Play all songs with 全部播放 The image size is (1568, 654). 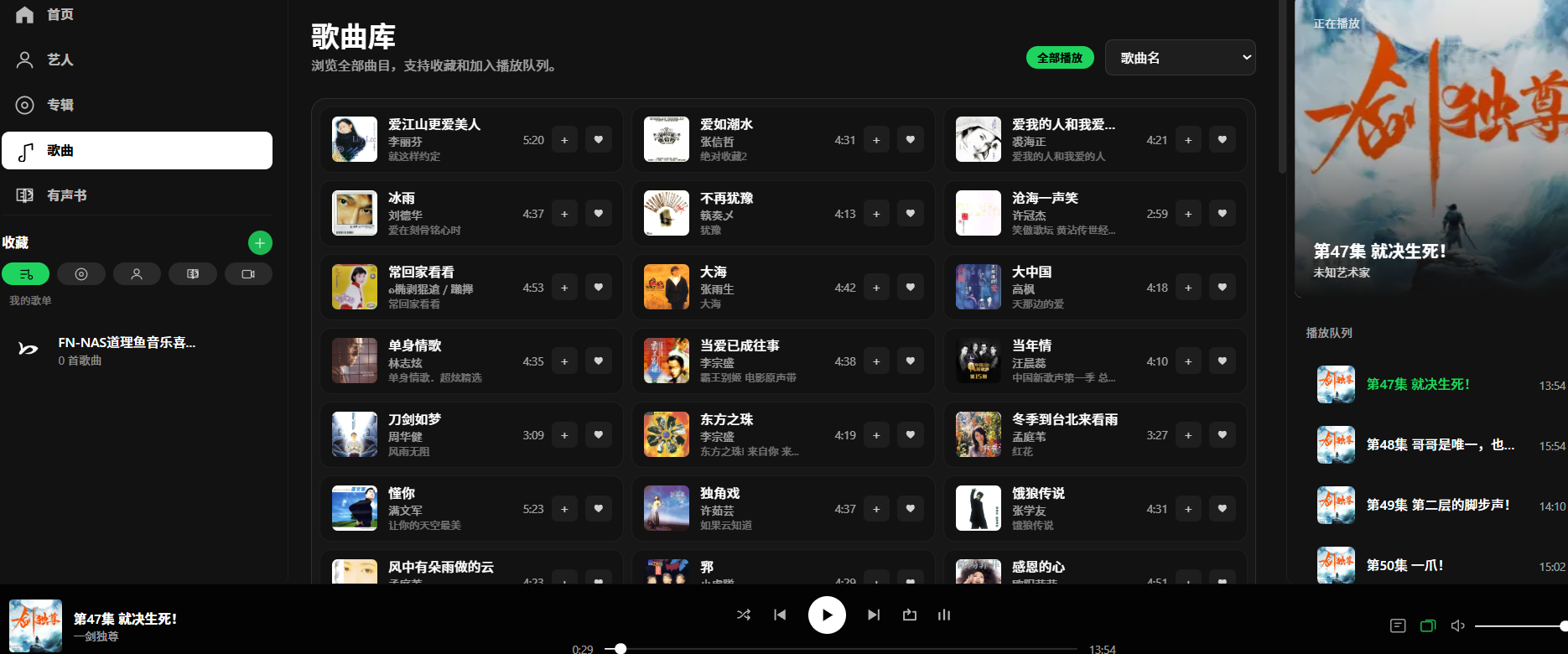click(1060, 58)
